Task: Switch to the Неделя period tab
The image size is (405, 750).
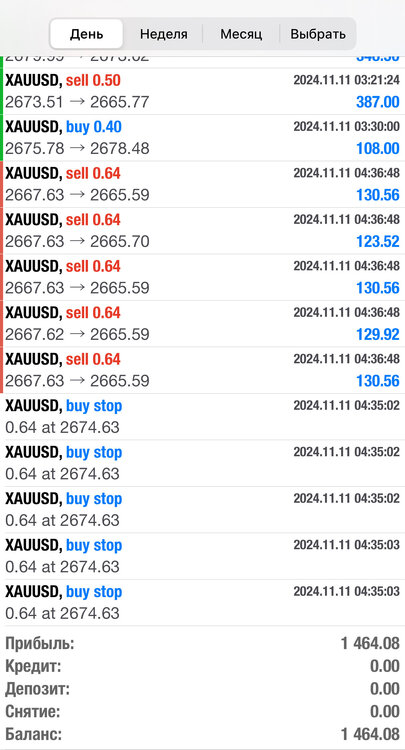Action: (x=164, y=34)
